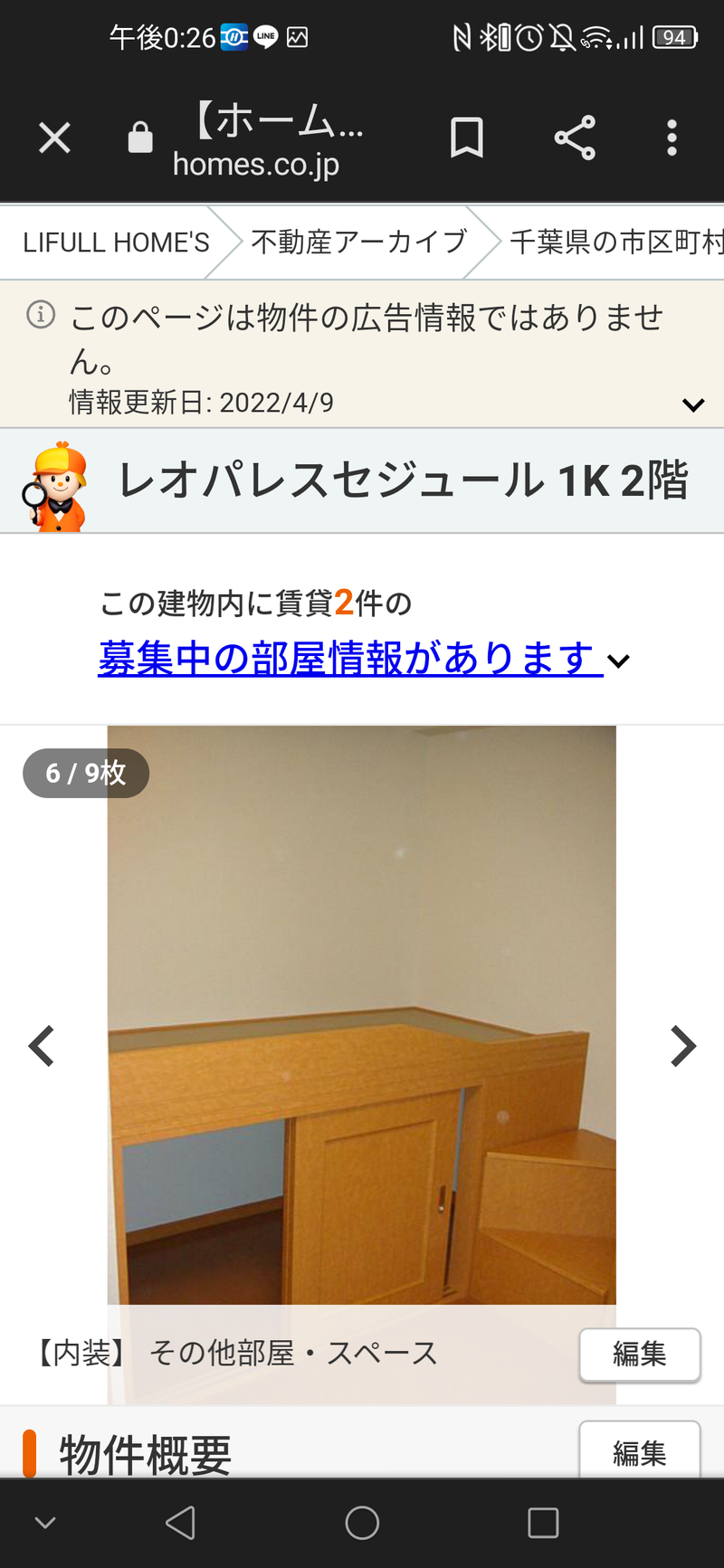
Task: Expand the 情報更新日 notice chevron
Action: [x=693, y=404]
